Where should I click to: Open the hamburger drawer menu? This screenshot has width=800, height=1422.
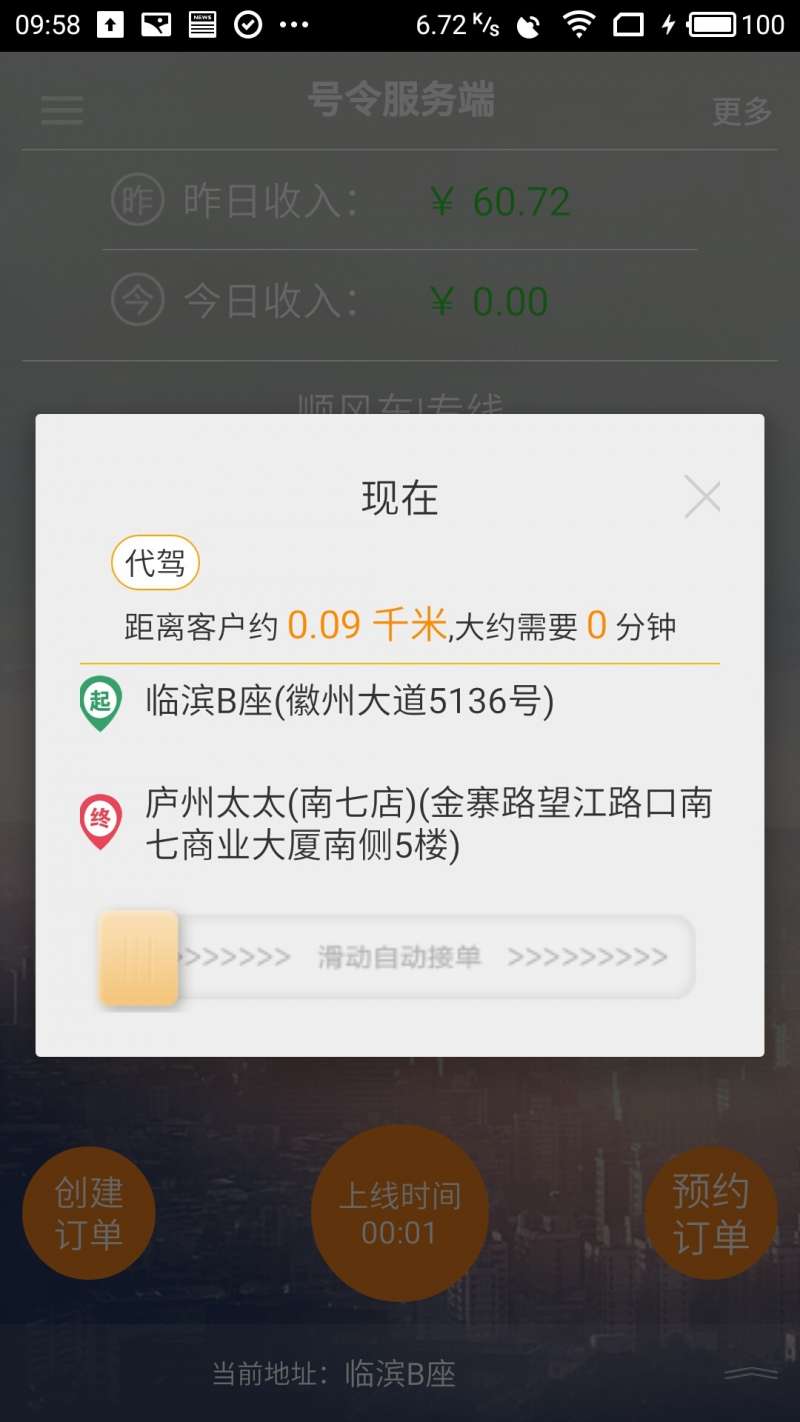tap(62, 109)
